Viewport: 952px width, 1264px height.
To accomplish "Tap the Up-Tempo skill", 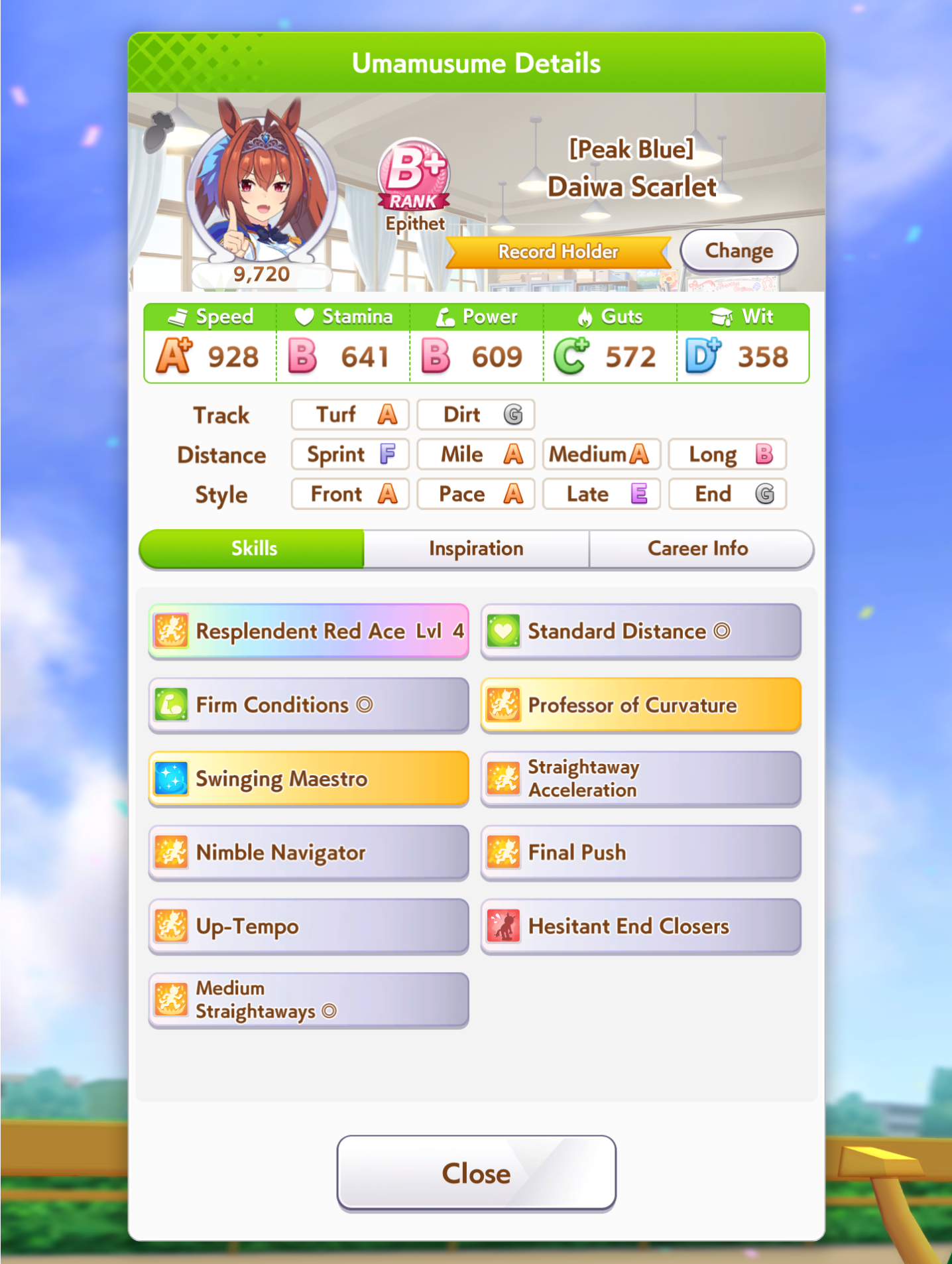I will pos(309,926).
